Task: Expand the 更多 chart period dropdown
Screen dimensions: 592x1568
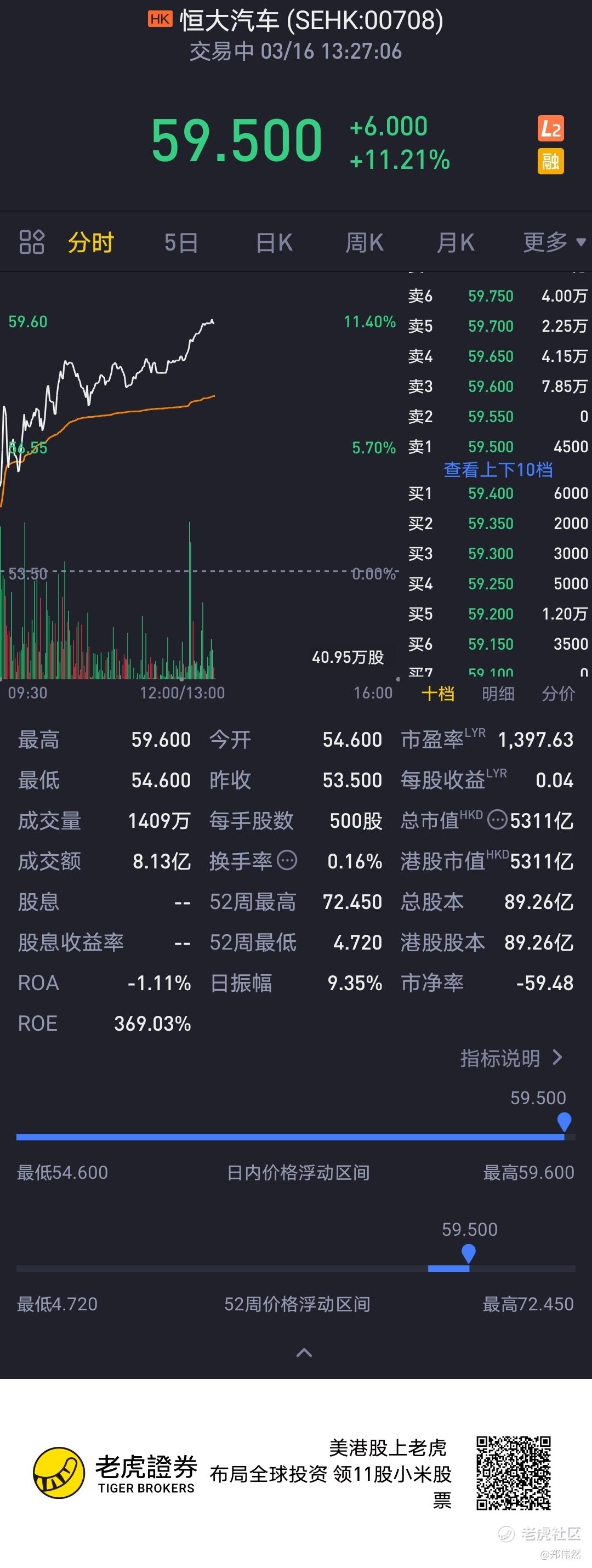Action: pyautogui.click(x=553, y=242)
